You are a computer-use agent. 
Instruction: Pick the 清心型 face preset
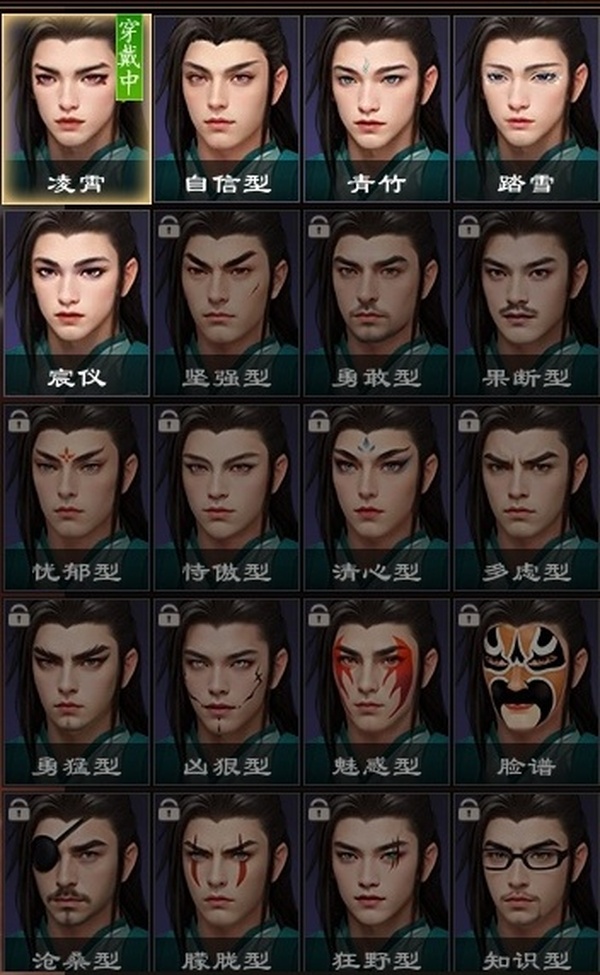point(377,496)
